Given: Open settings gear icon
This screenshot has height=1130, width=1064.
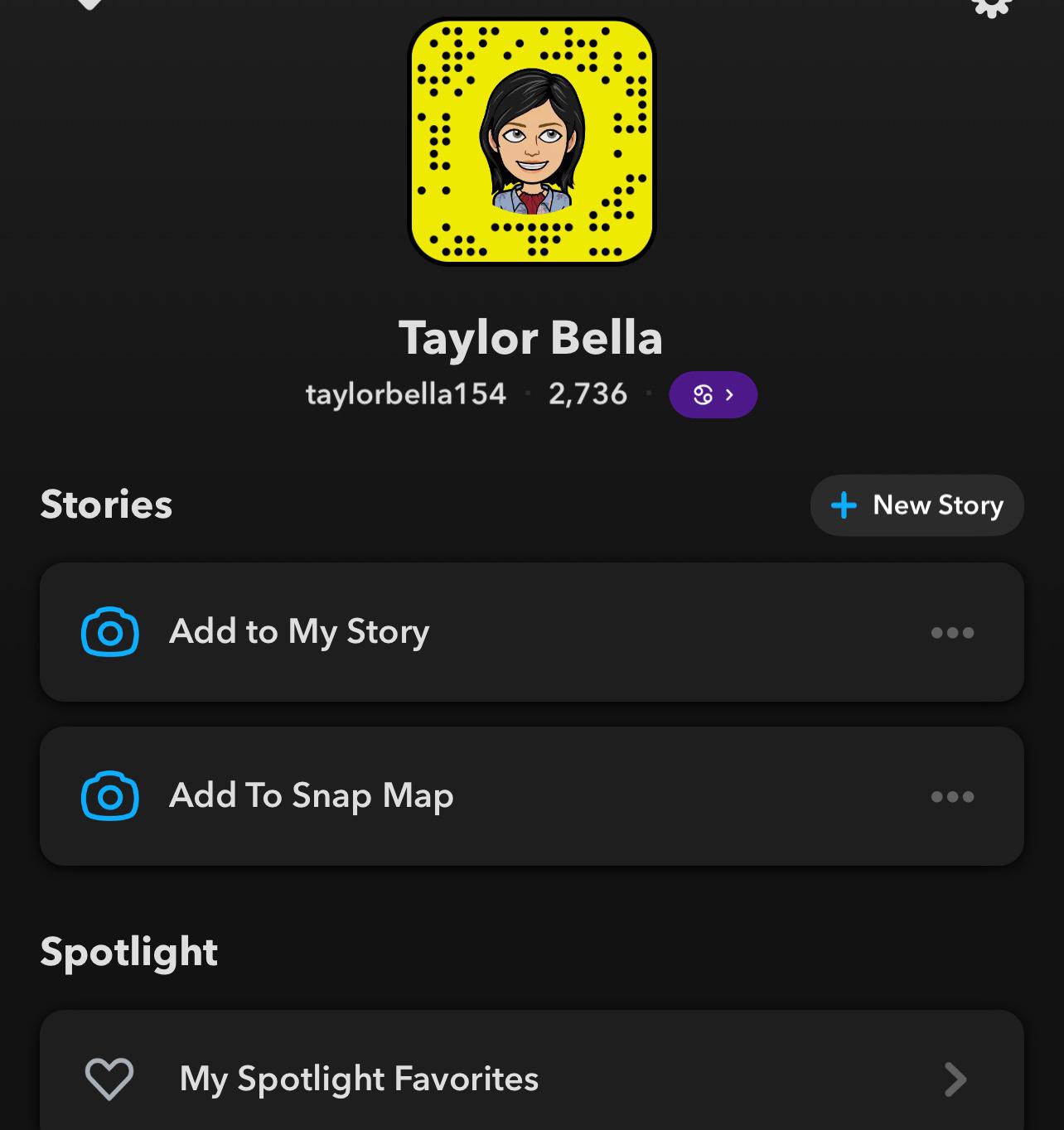Looking at the screenshot, I should (x=991, y=5).
